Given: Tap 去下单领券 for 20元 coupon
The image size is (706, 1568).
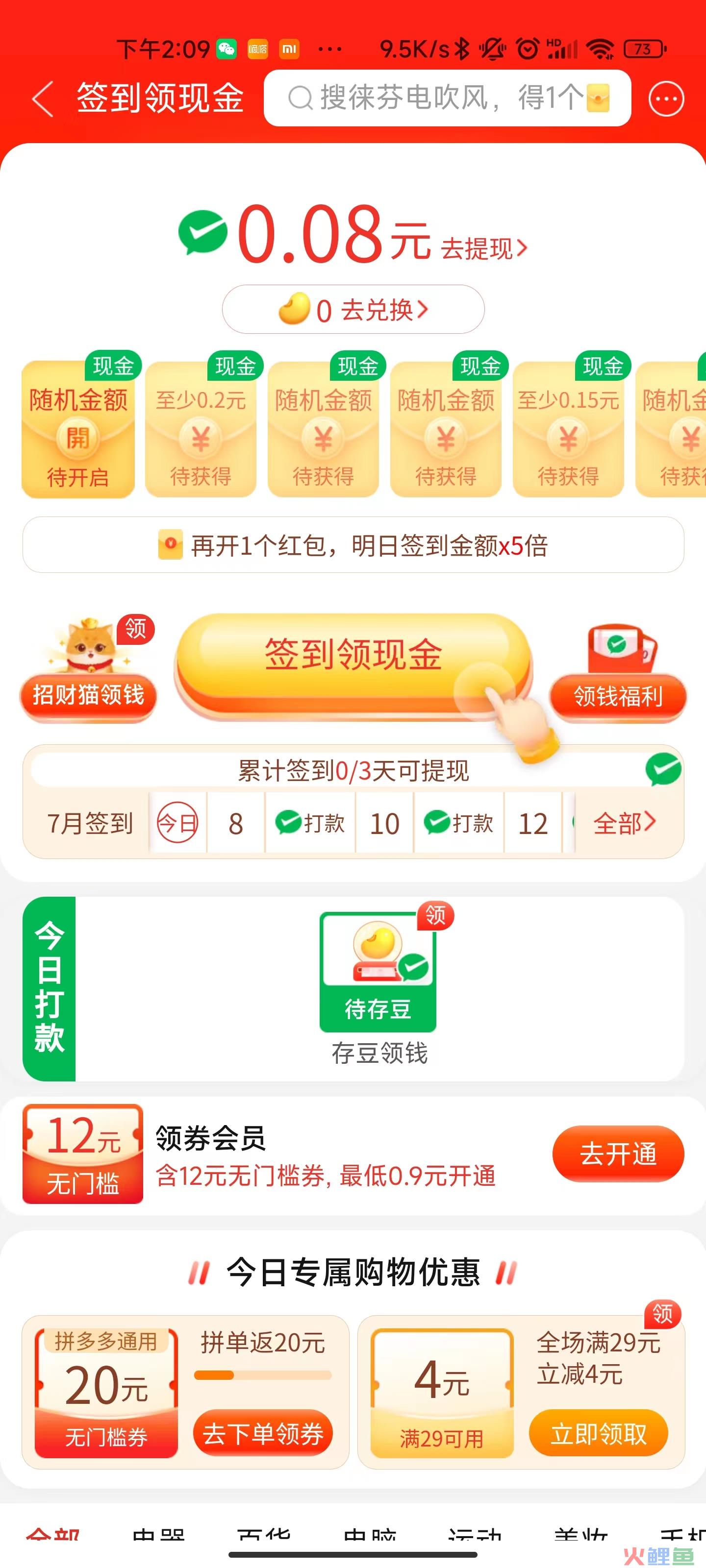Looking at the screenshot, I should click(262, 1433).
